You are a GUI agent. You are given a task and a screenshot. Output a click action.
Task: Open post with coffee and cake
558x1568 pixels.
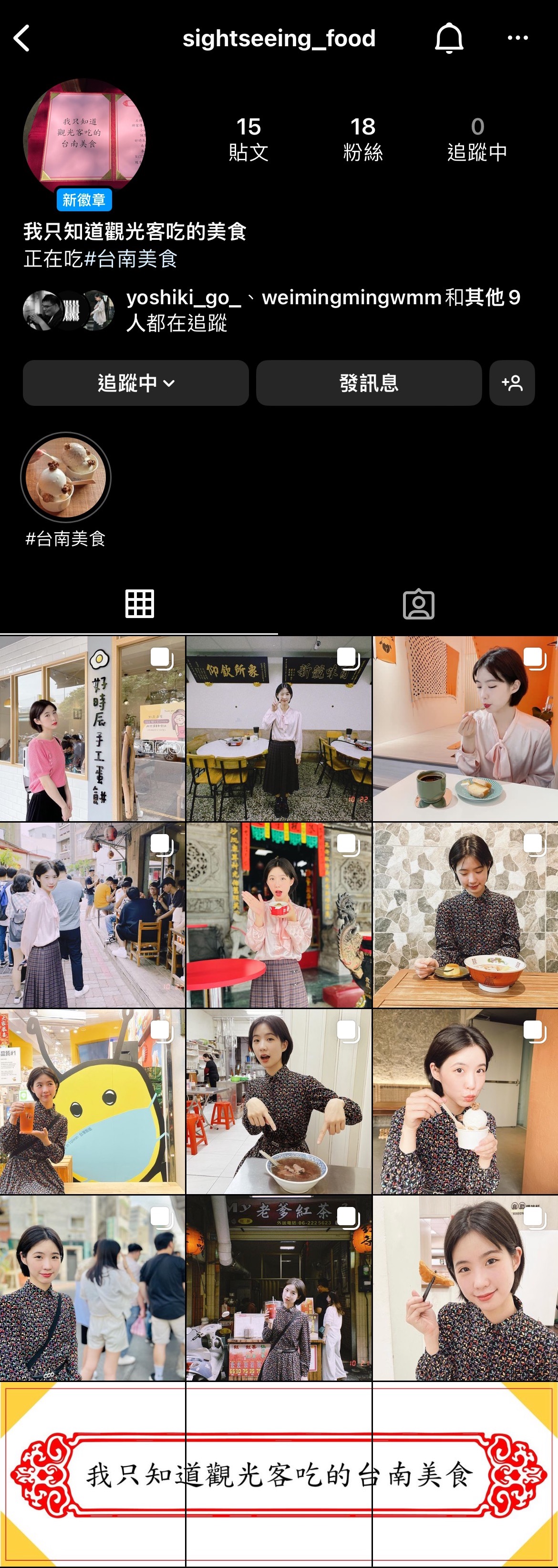pos(465,729)
